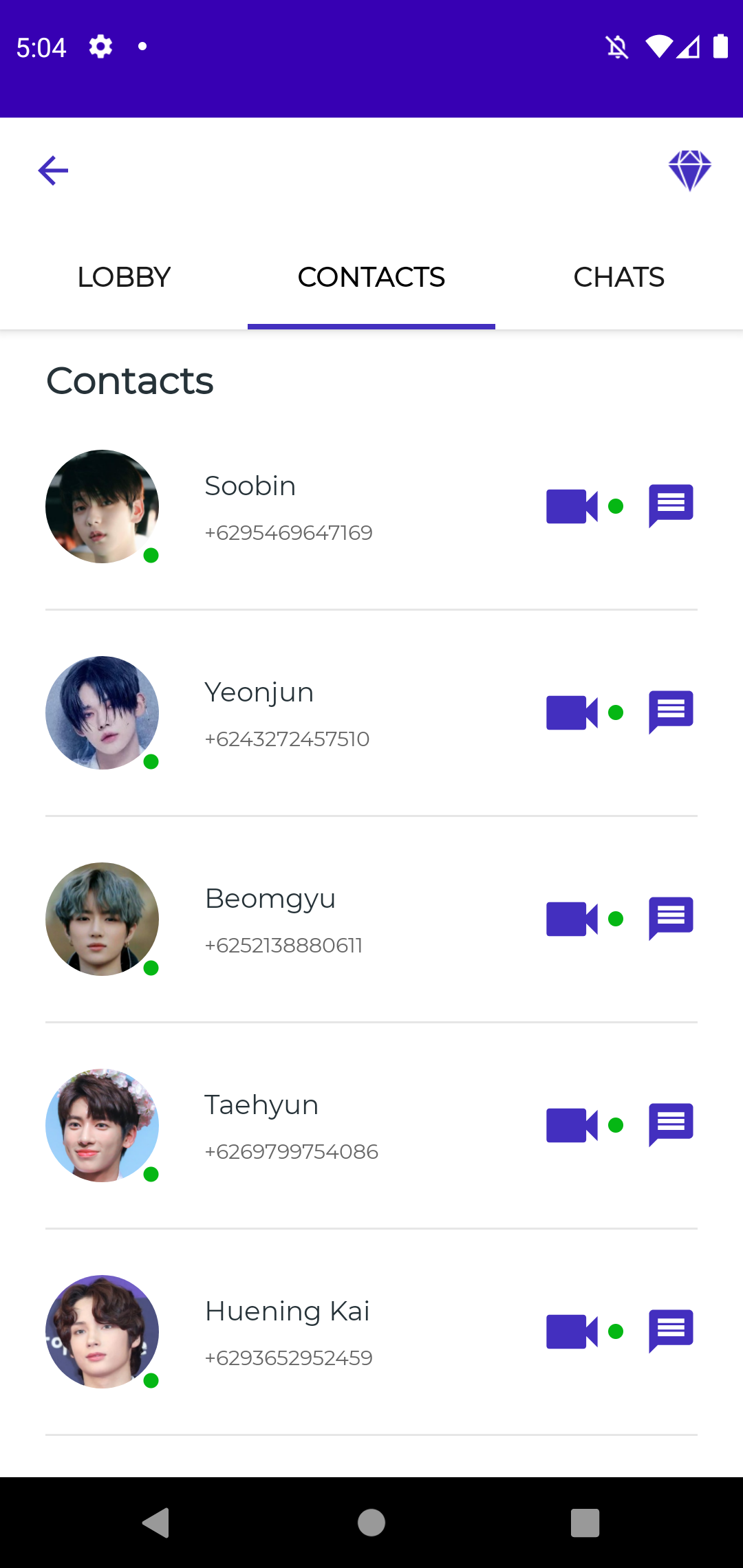Open chat with Beomgyu
The height and width of the screenshot is (1568, 743).
(670, 918)
